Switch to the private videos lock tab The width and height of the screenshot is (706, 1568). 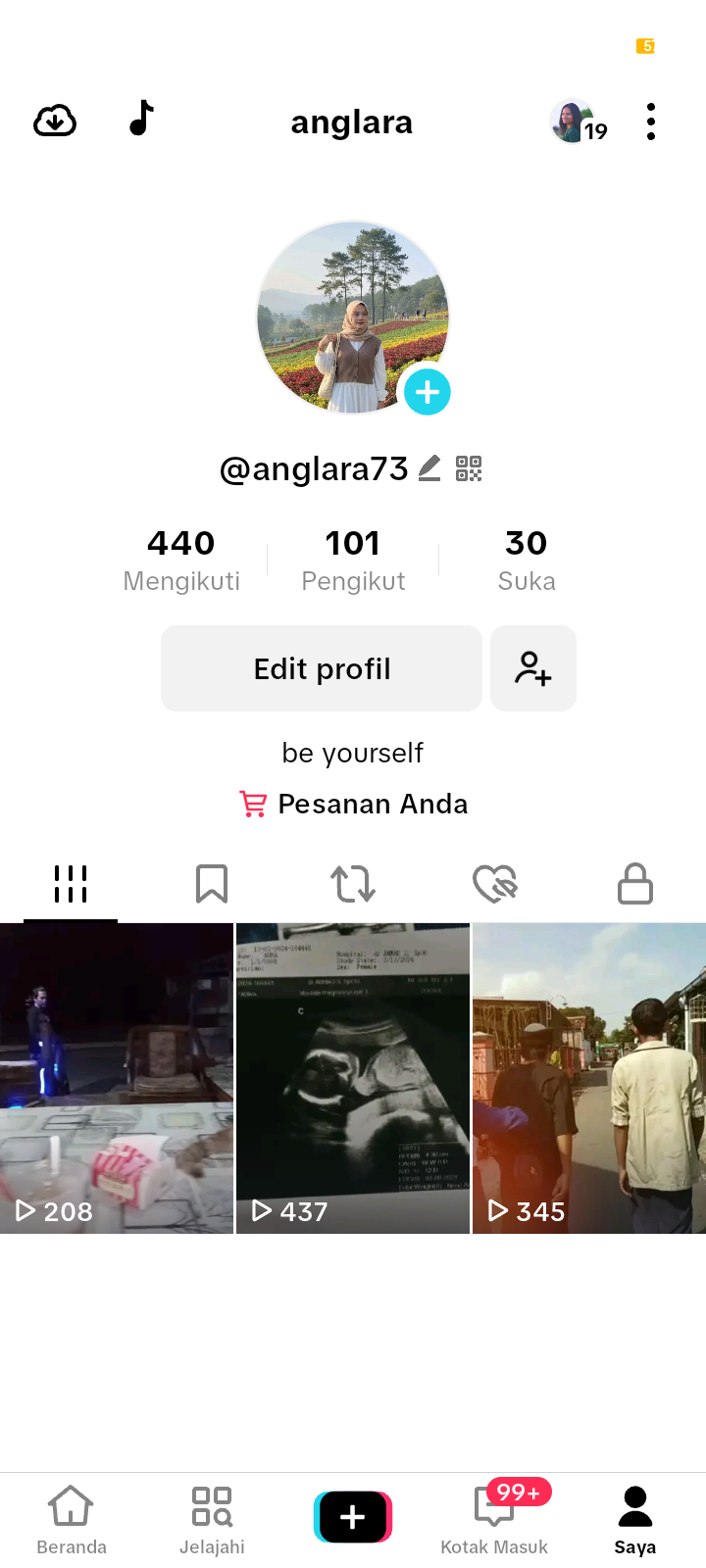(635, 884)
